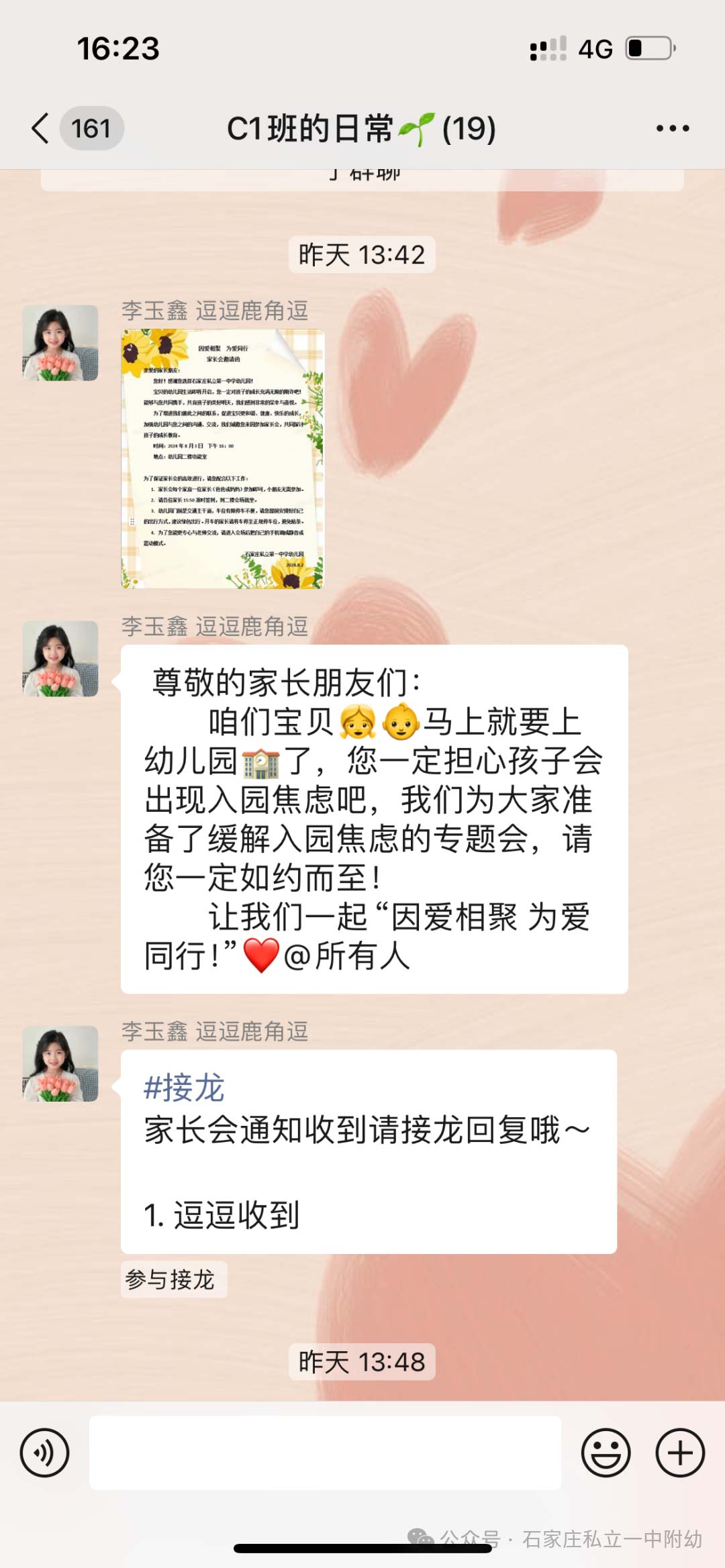View 李玉鑫's avatar beside the invitation image
This screenshot has width=725, height=1568.
(x=60, y=343)
